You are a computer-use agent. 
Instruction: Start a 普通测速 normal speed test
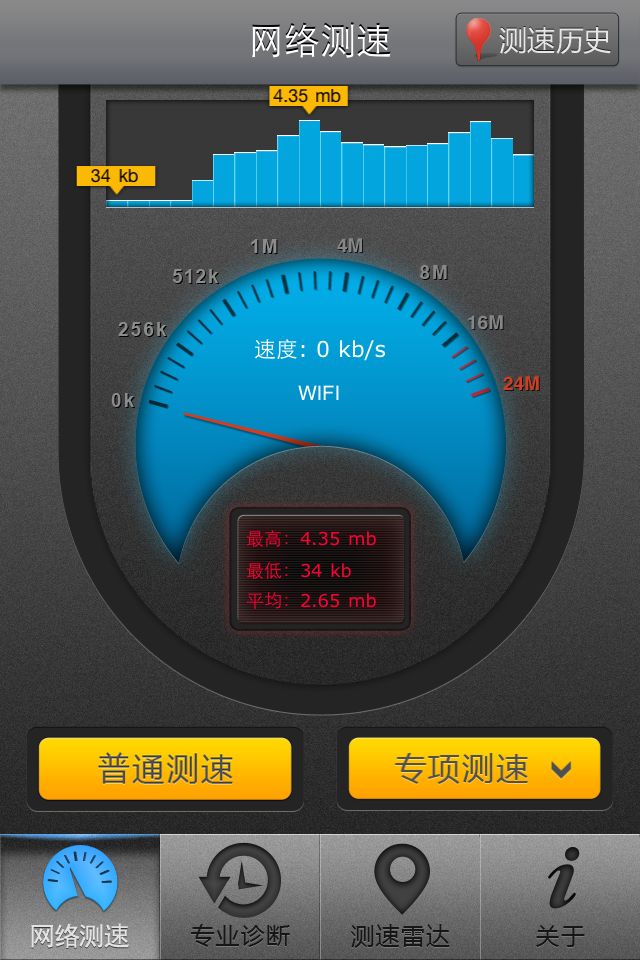(165, 769)
